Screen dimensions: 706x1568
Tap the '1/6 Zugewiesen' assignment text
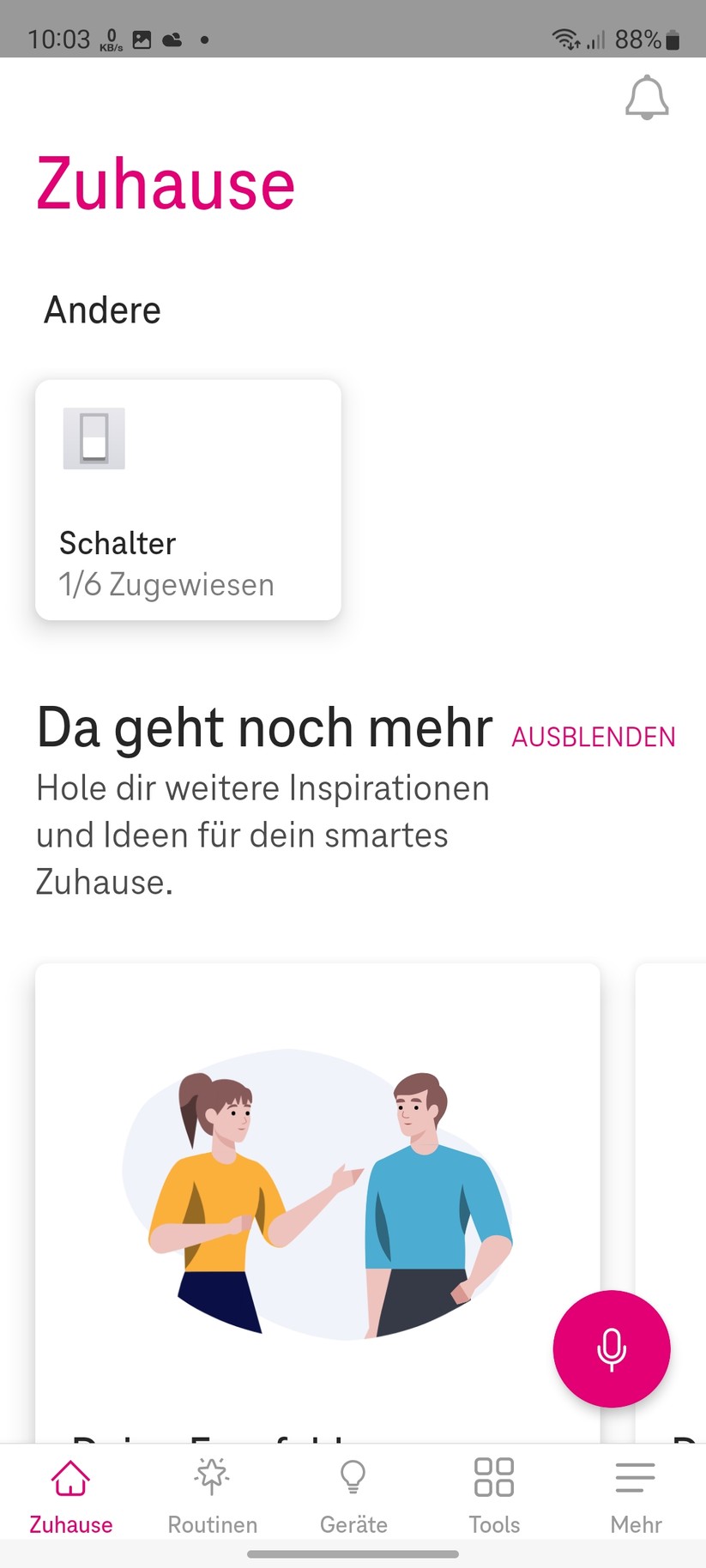tap(166, 584)
